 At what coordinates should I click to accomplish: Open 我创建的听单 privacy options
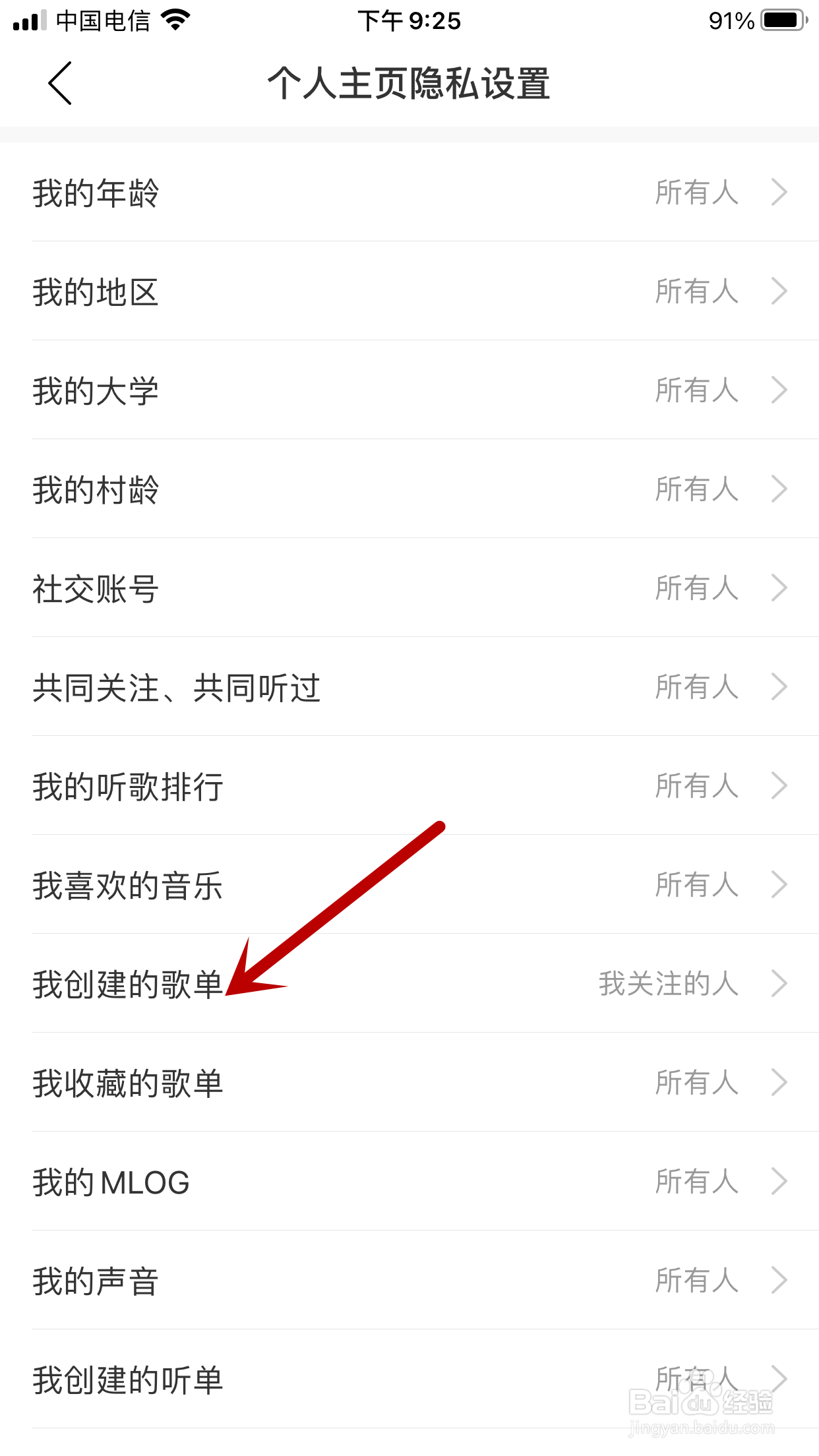pyautogui.click(x=409, y=1380)
